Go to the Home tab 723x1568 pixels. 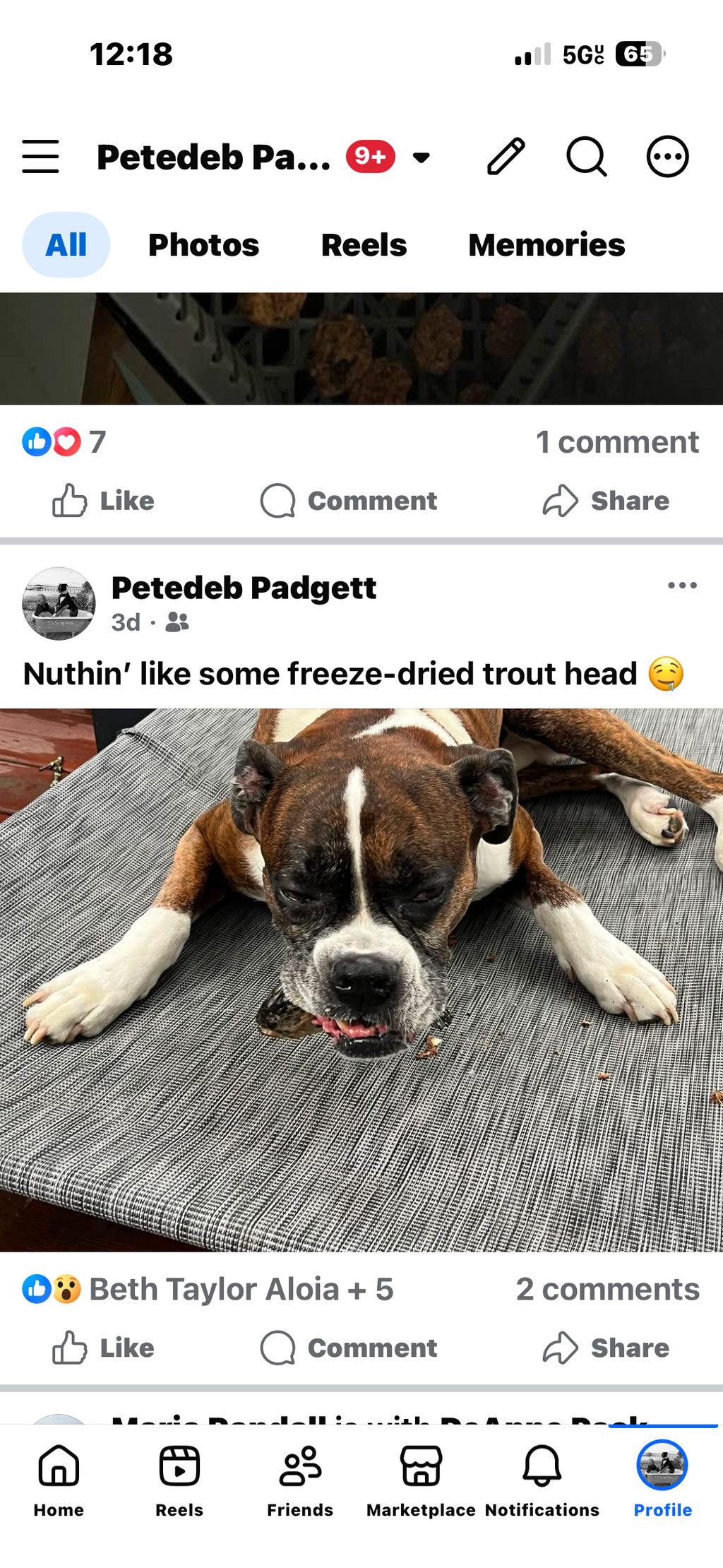pos(59,1480)
